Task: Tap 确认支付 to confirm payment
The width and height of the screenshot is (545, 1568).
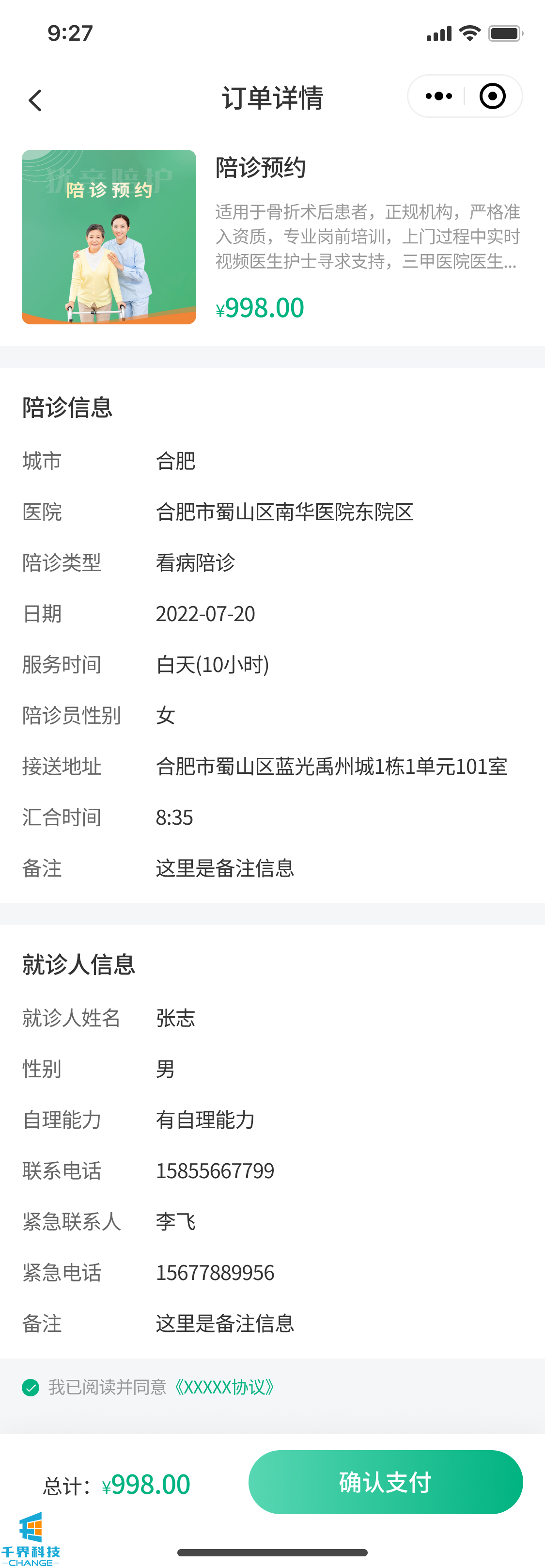Action: (x=385, y=1482)
